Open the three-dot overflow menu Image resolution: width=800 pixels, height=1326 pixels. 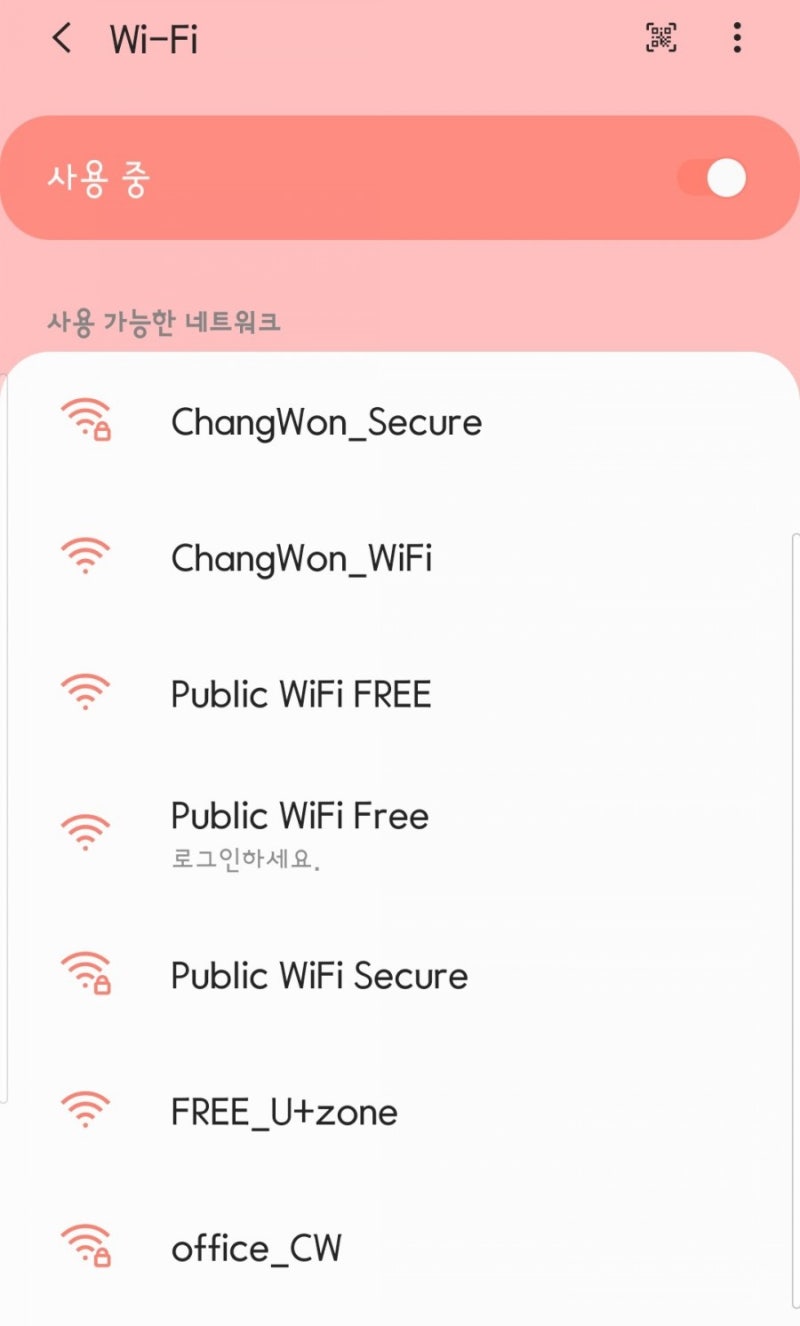pos(737,37)
